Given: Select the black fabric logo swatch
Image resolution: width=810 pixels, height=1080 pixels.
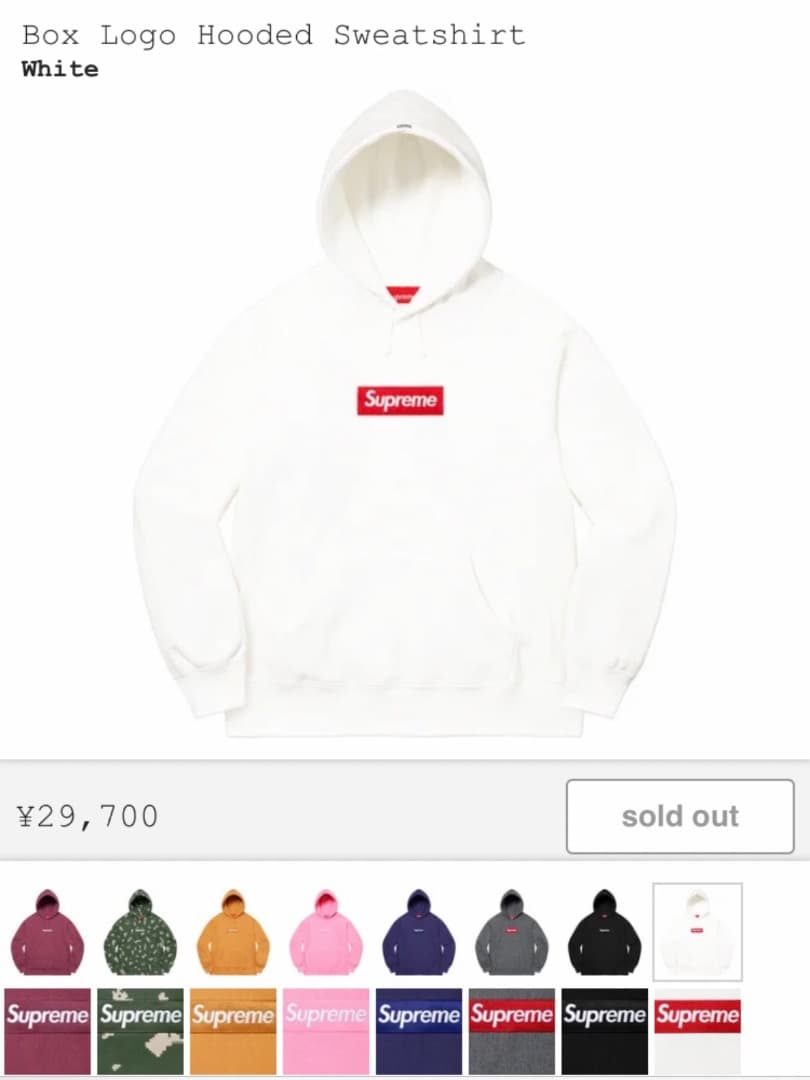Looking at the screenshot, I should (x=604, y=1030).
